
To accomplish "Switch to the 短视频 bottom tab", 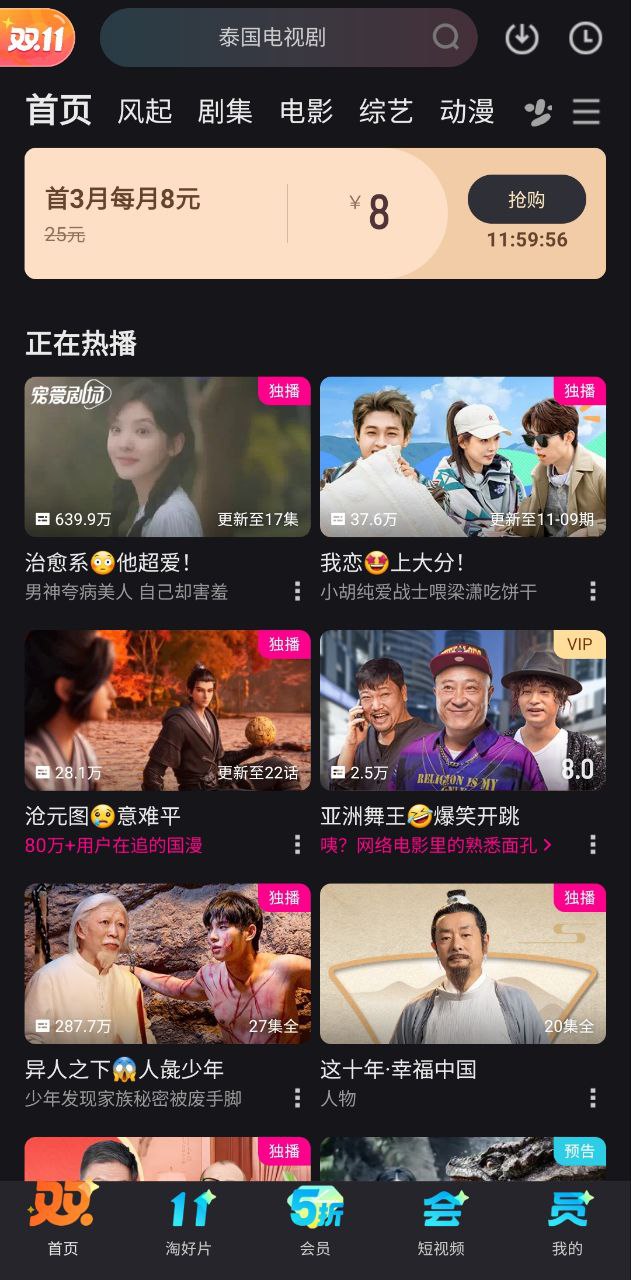I will [441, 1222].
